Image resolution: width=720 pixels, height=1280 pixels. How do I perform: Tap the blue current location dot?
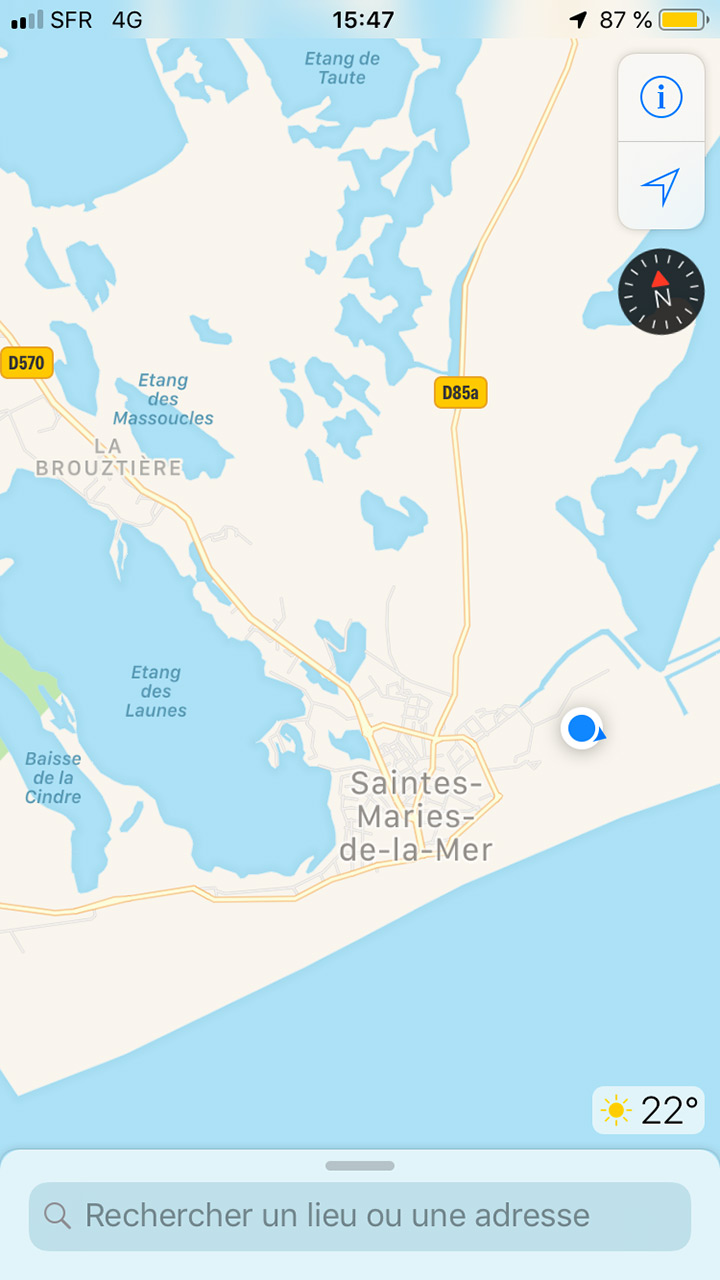point(582,729)
